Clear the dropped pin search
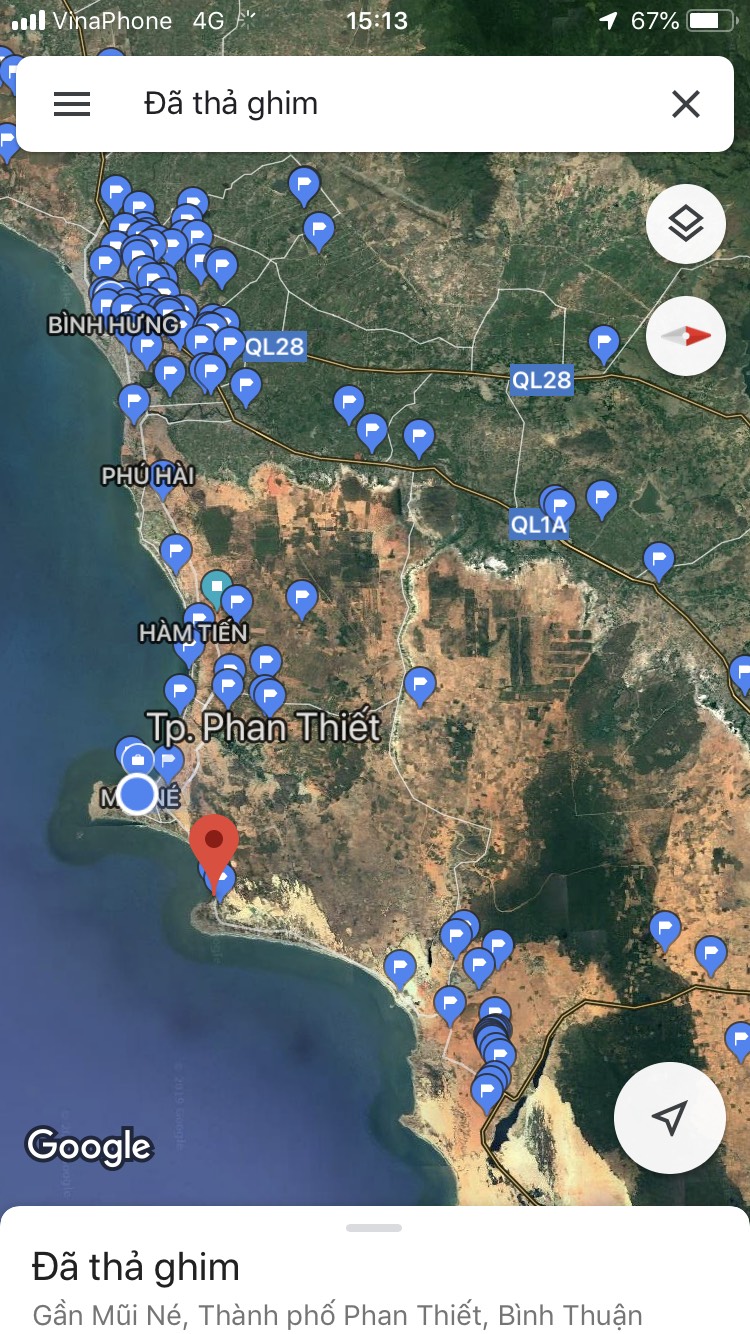Screen dimensions: 750x1334 coord(686,104)
